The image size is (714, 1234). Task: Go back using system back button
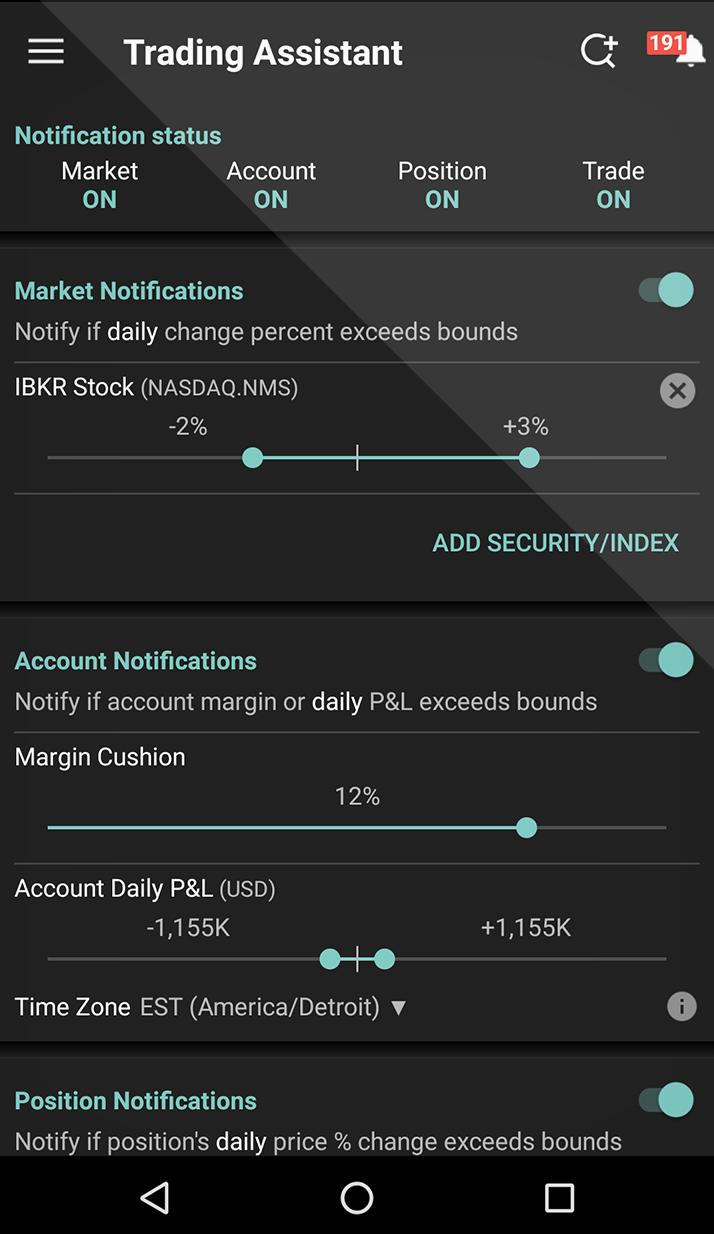point(155,1197)
